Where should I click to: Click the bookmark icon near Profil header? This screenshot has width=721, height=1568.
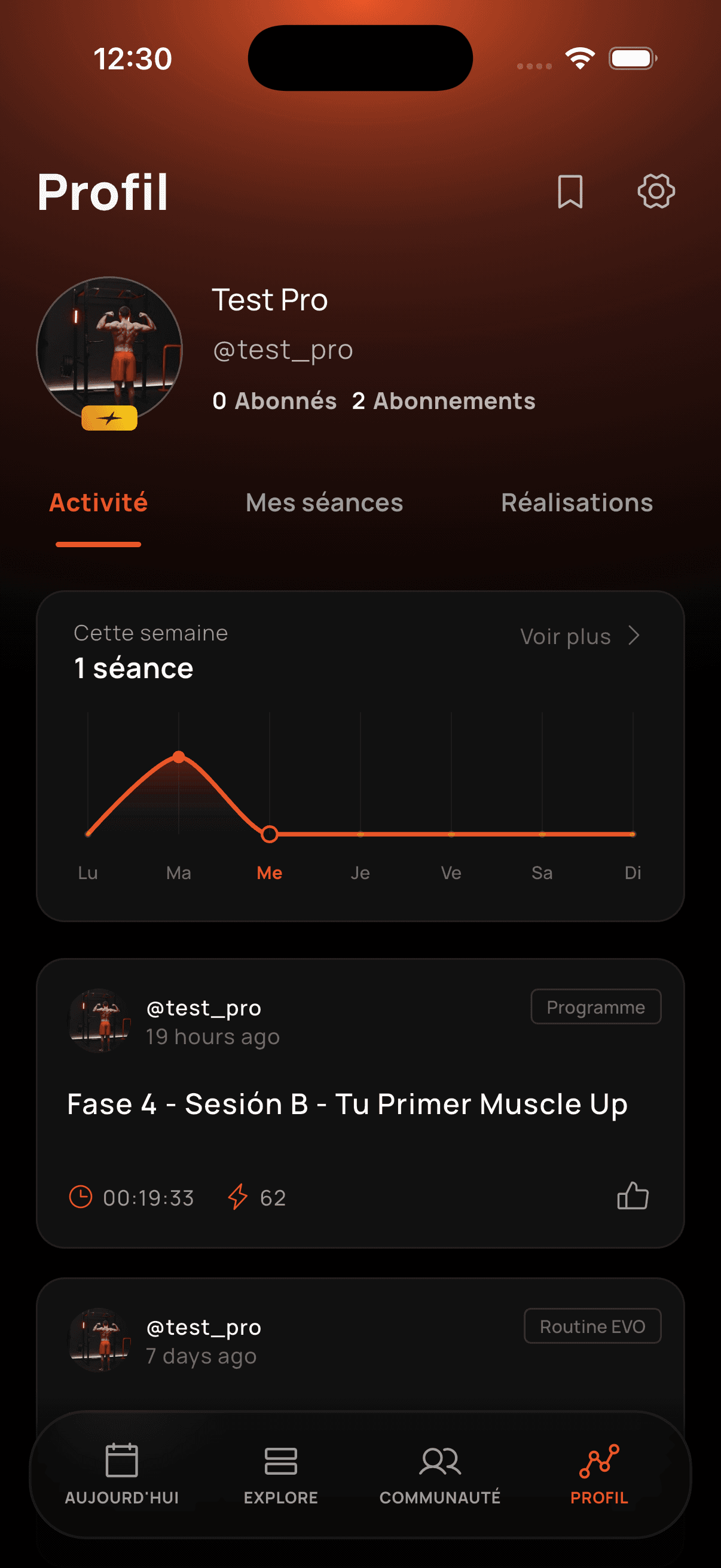point(570,191)
